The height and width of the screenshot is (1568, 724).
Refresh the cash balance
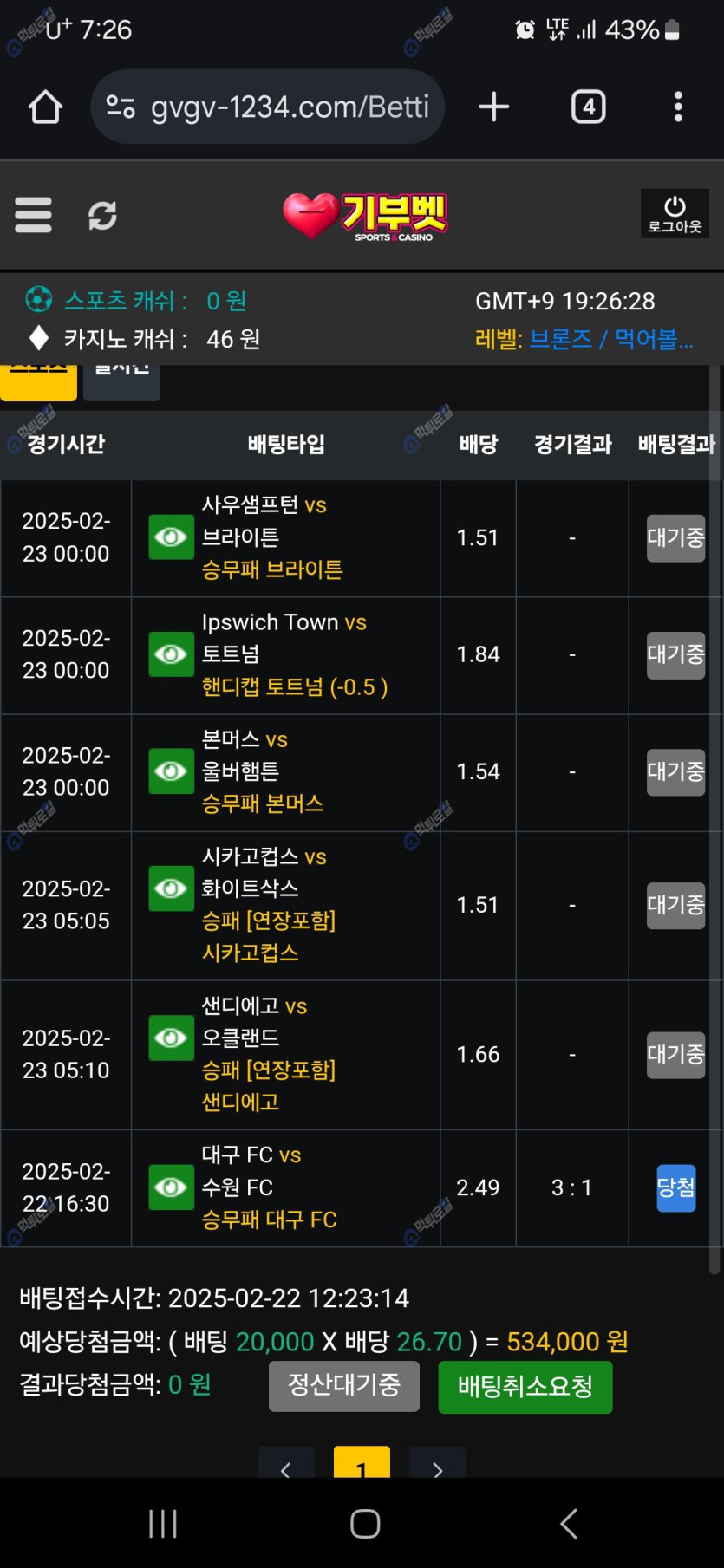tap(102, 215)
